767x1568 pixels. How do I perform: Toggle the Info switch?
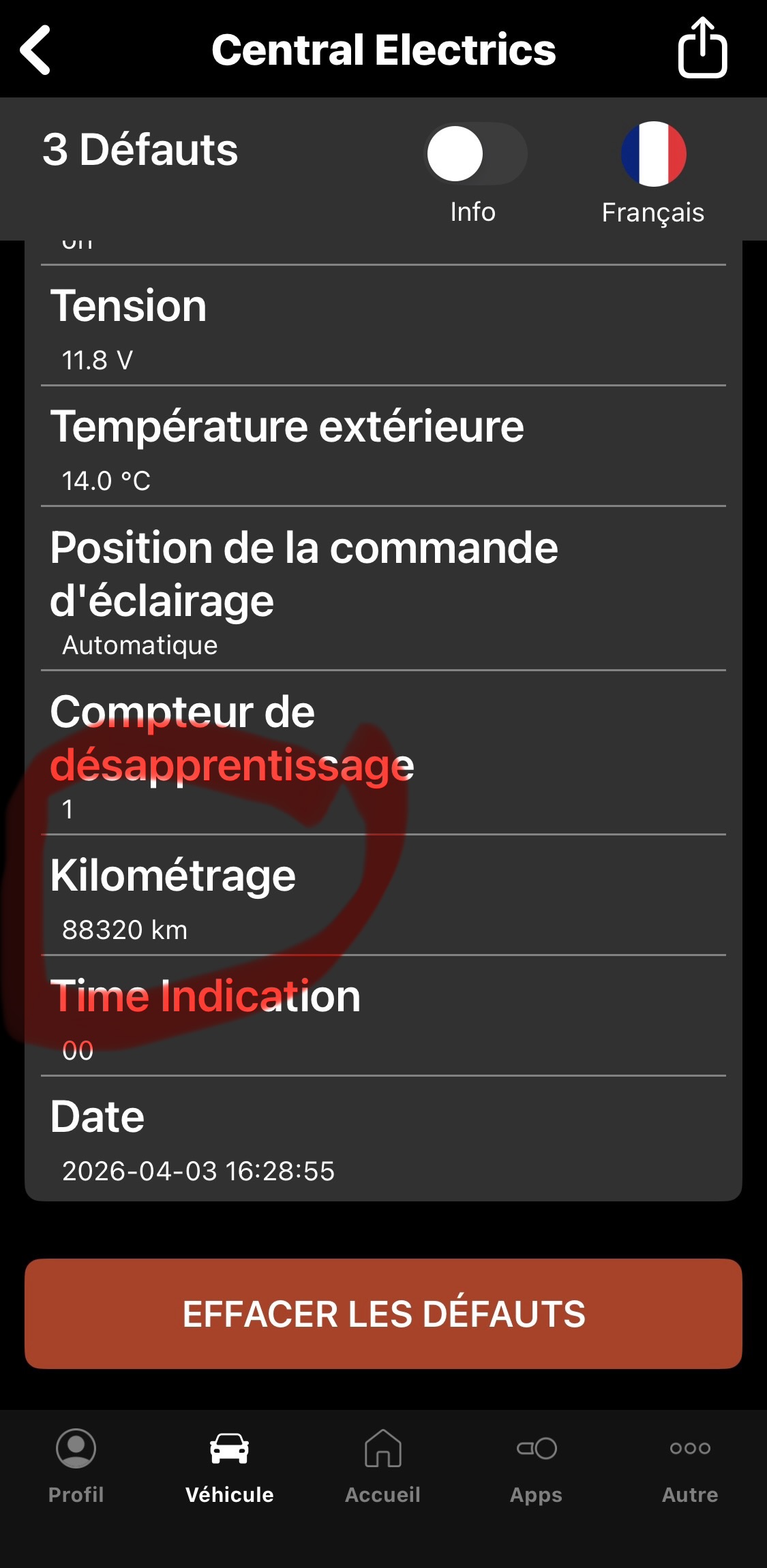tap(476, 153)
